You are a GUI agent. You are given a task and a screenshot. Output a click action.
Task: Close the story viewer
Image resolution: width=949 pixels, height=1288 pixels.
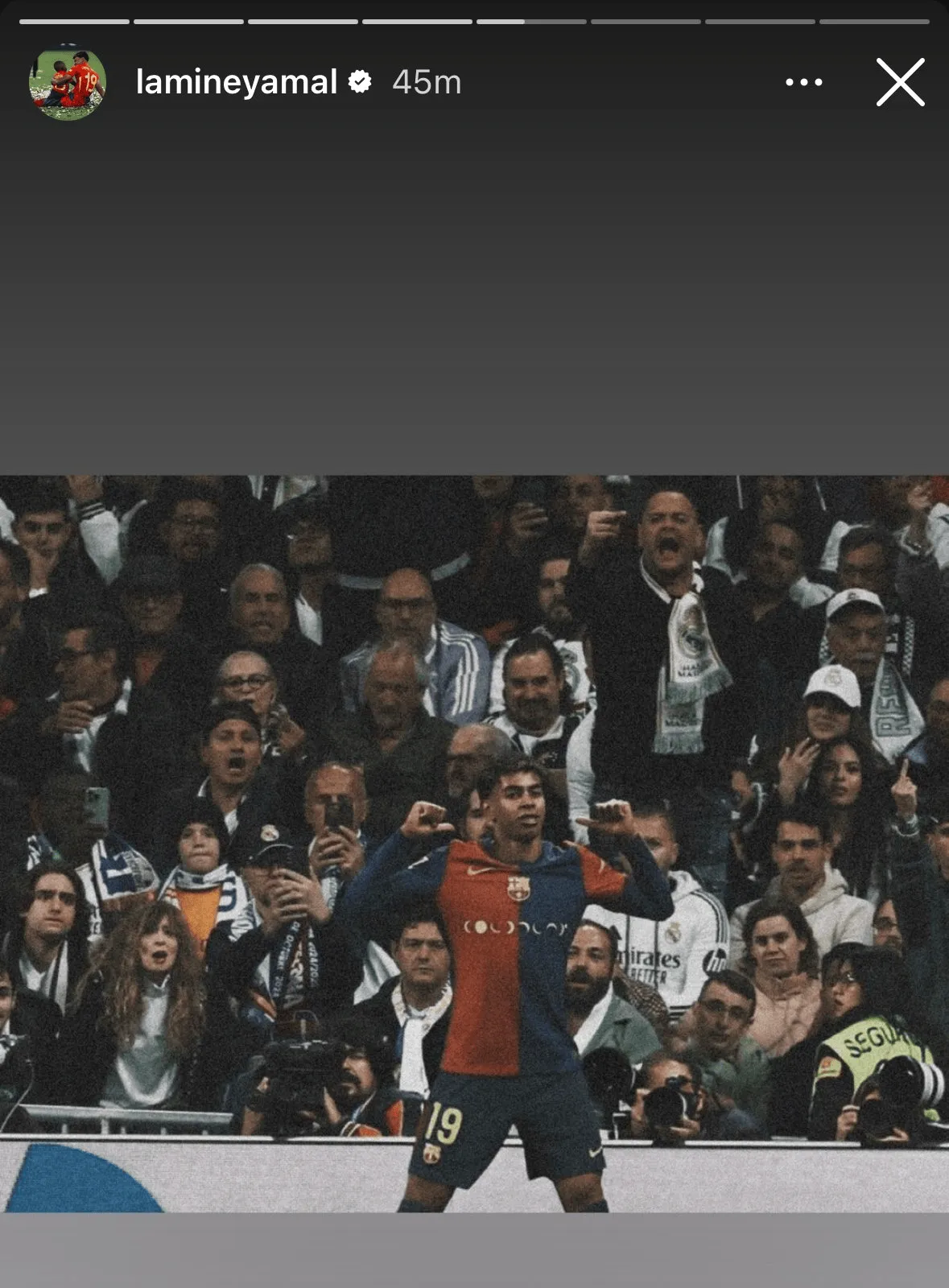[x=900, y=82]
